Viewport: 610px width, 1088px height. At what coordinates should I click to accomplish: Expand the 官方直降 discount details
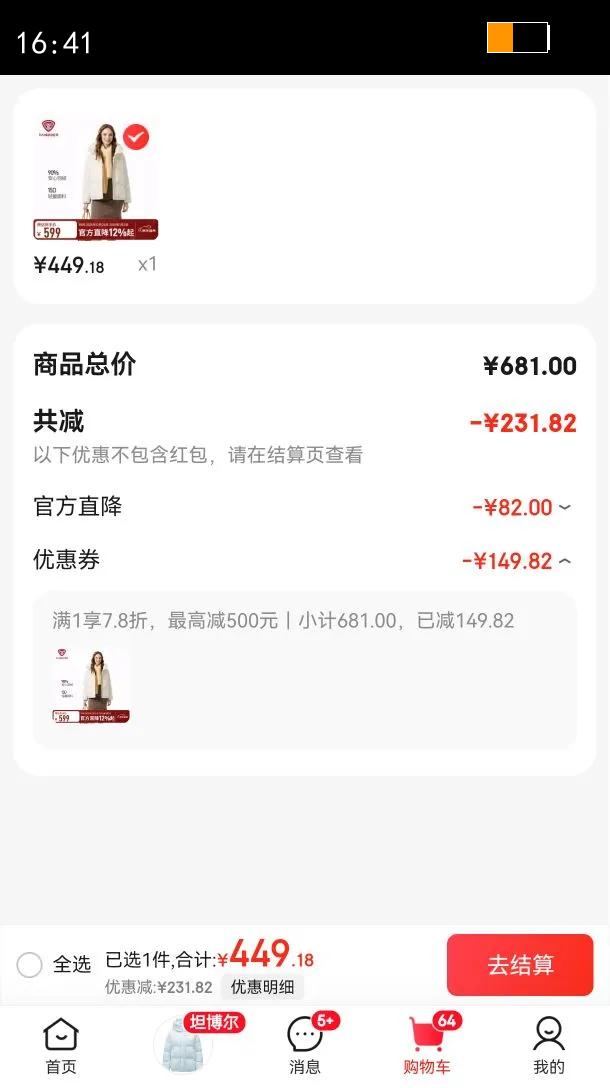(x=565, y=507)
